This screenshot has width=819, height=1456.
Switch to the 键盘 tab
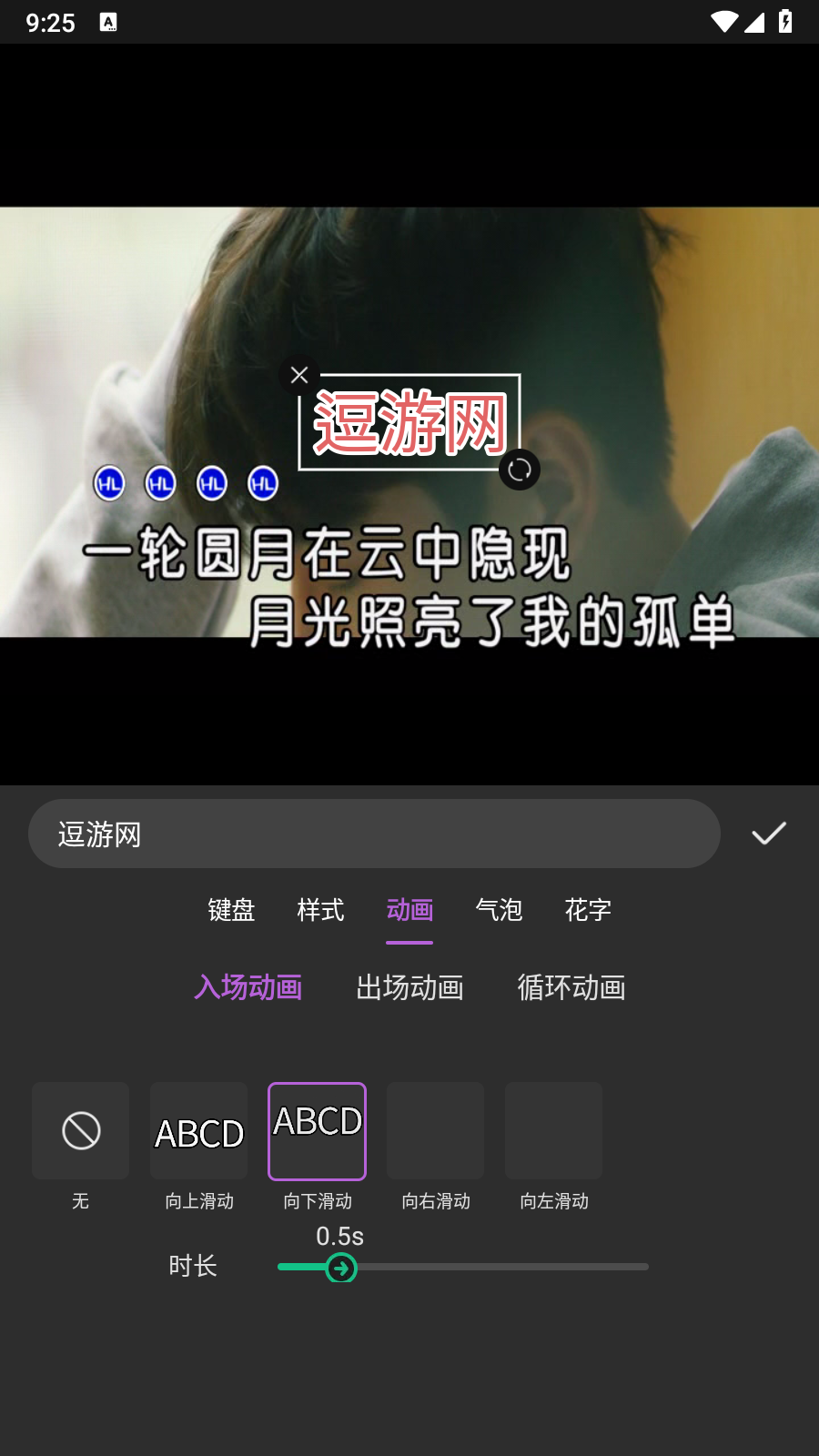tap(231, 910)
